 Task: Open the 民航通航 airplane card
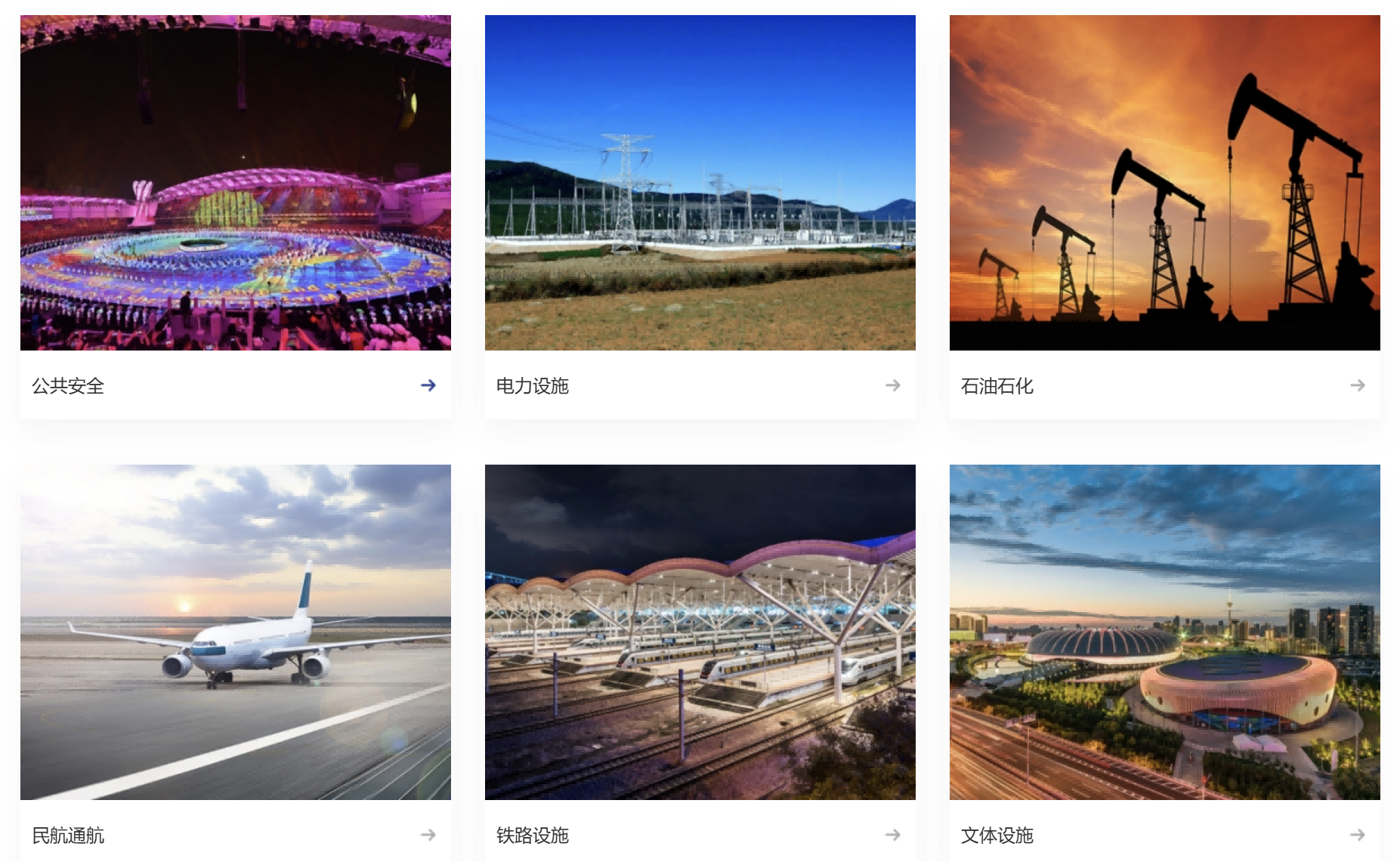pos(236,632)
